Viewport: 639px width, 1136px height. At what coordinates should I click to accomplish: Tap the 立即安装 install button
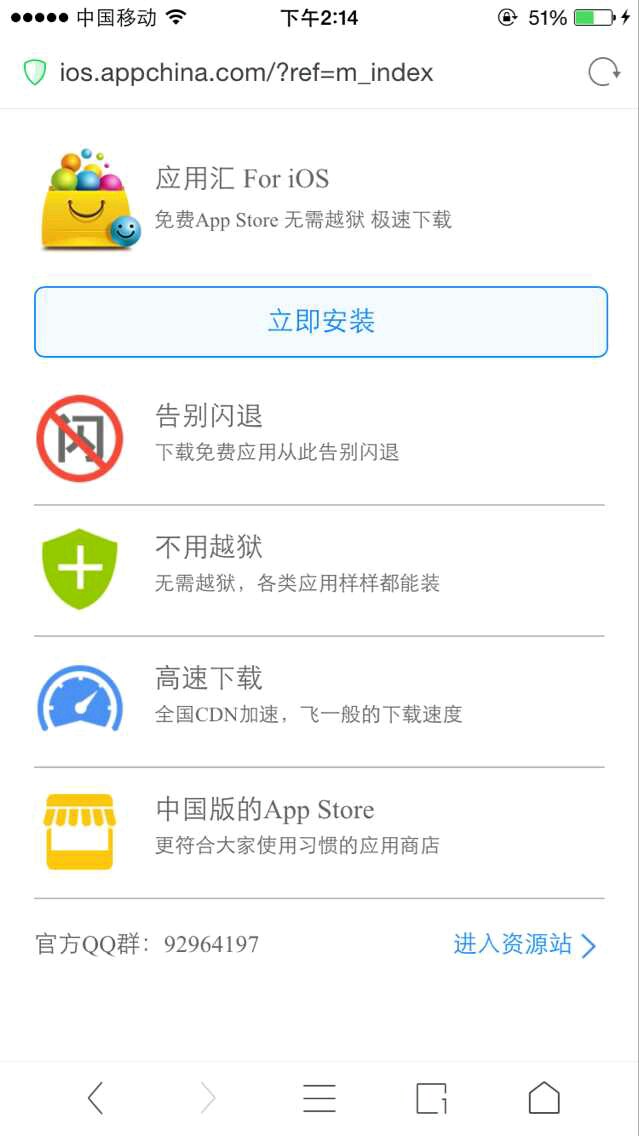(x=320, y=322)
